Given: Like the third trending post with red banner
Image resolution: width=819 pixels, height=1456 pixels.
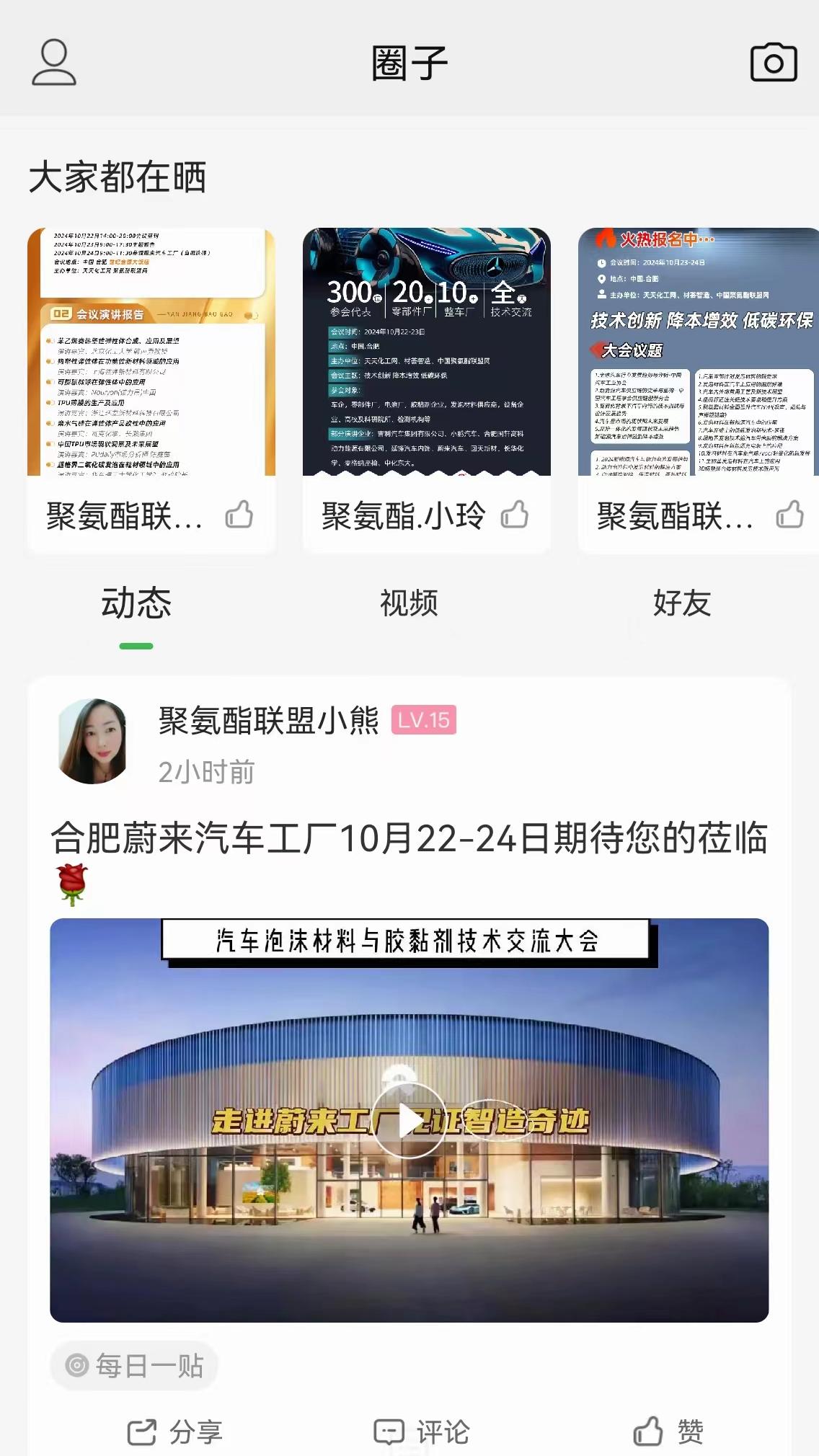Looking at the screenshot, I should [x=788, y=516].
